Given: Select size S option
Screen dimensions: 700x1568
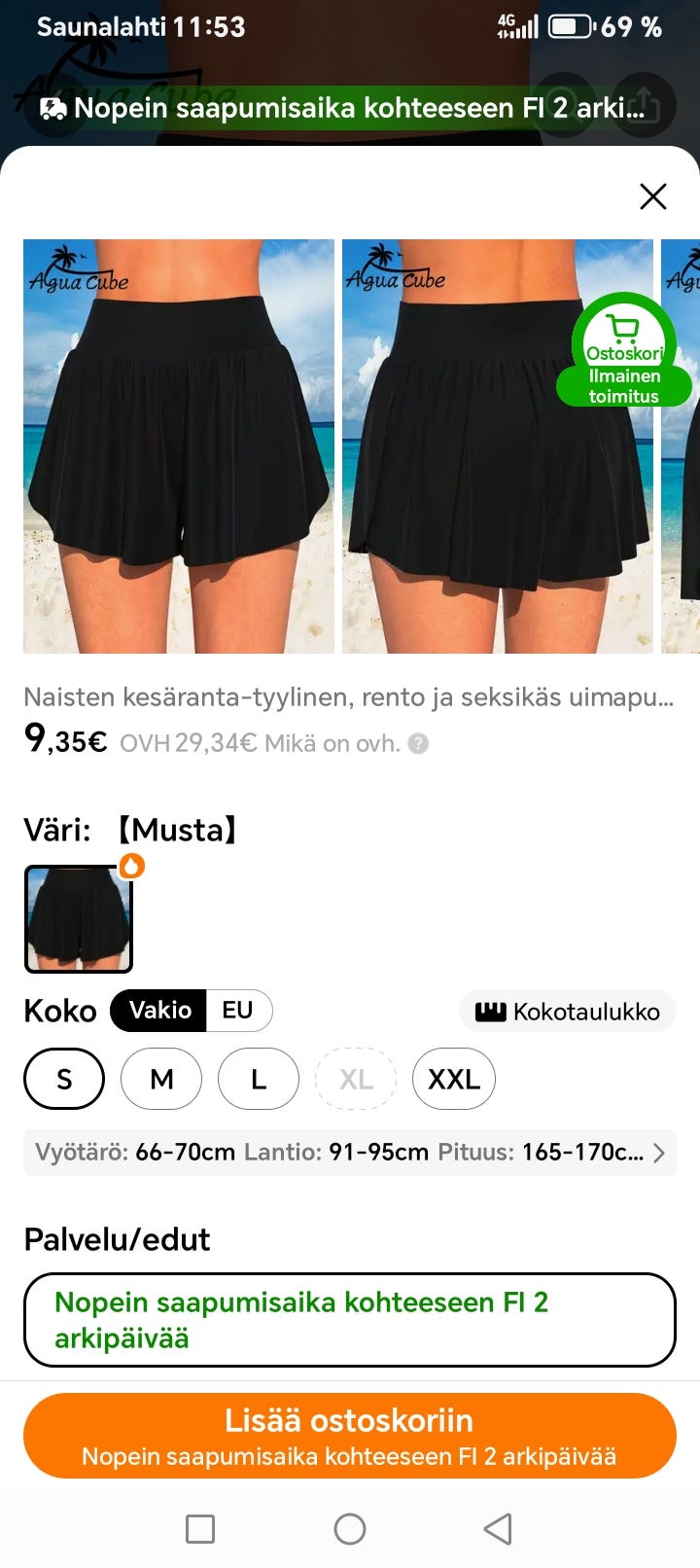Looking at the screenshot, I should click(63, 1079).
